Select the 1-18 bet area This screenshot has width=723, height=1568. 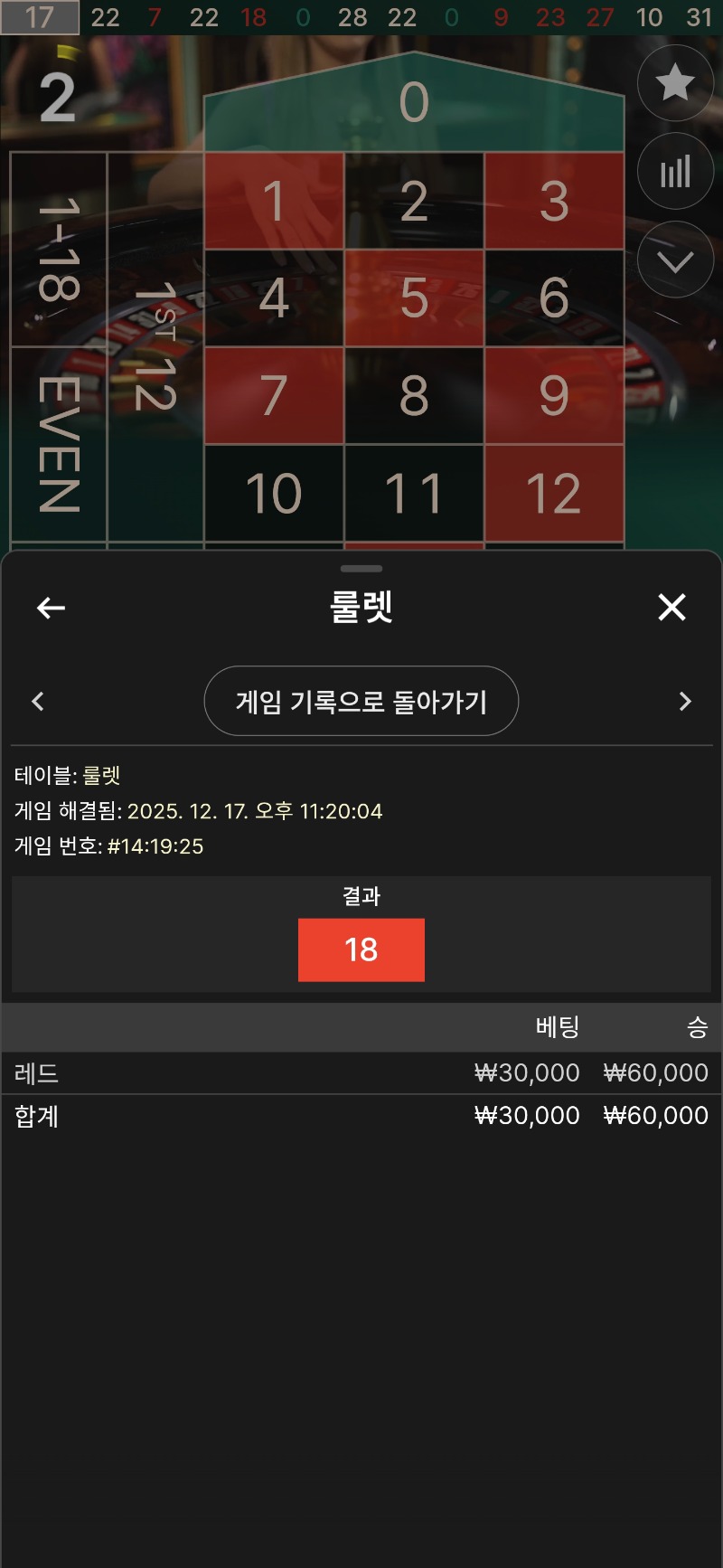click(58, 250)
